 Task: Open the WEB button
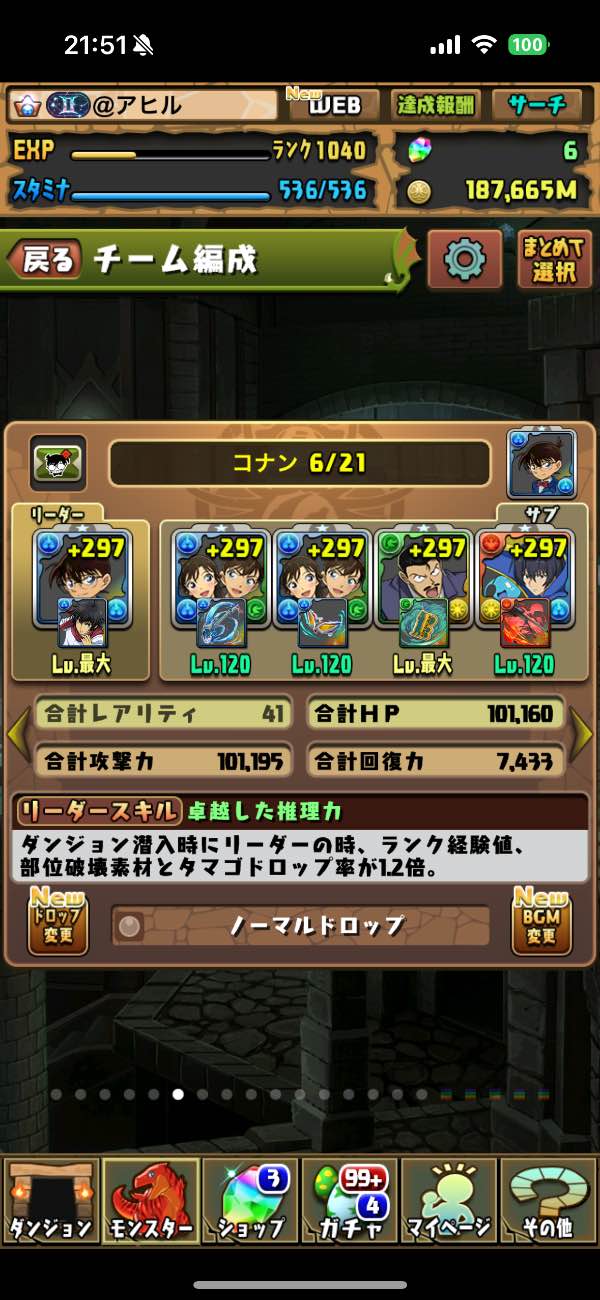(x=333, y=105)
